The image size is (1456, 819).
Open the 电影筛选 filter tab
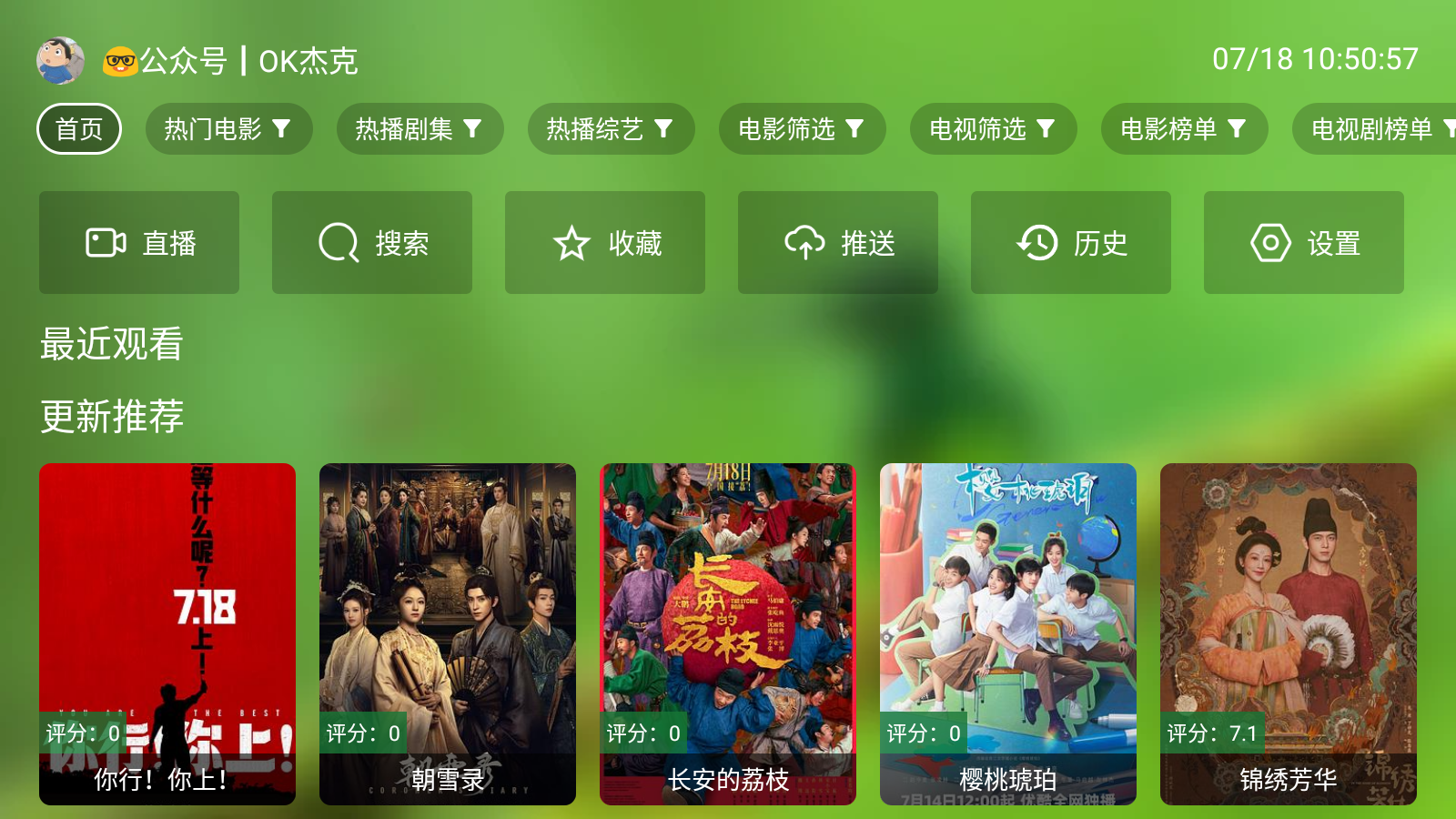pyautogui.click(x=802, y=129)
